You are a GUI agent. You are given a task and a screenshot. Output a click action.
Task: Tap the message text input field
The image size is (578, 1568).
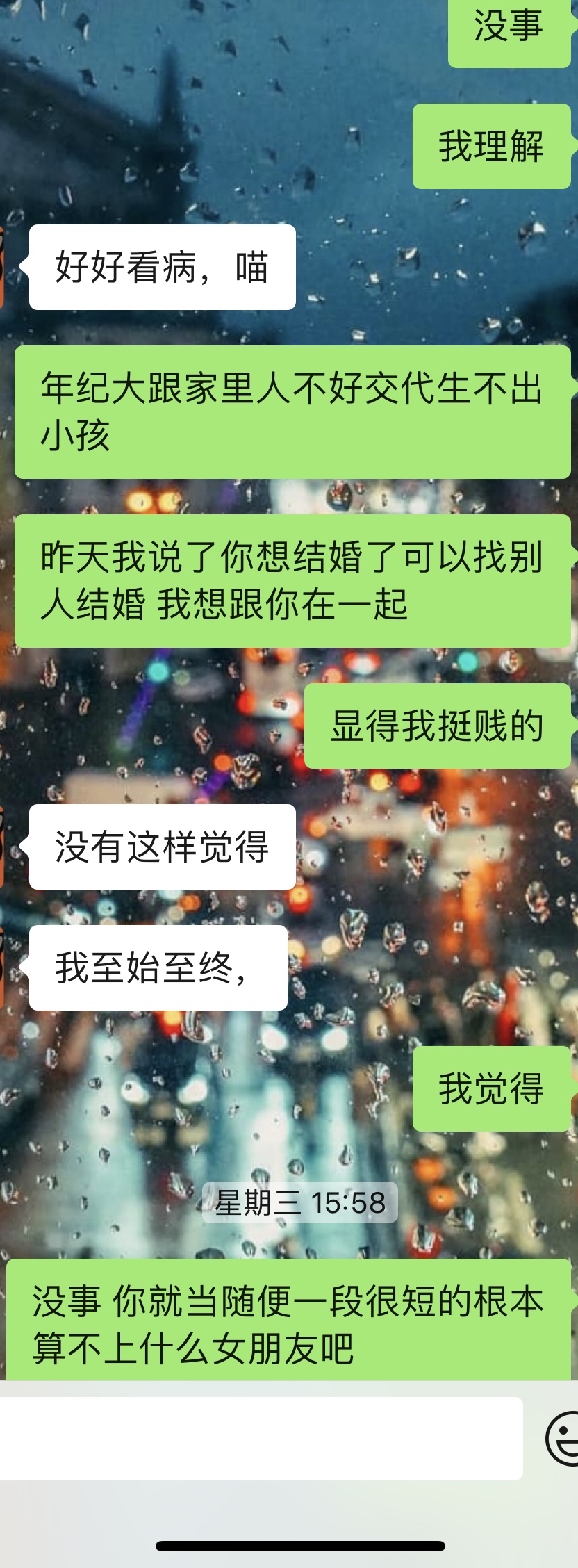[x=261, y=1438]
